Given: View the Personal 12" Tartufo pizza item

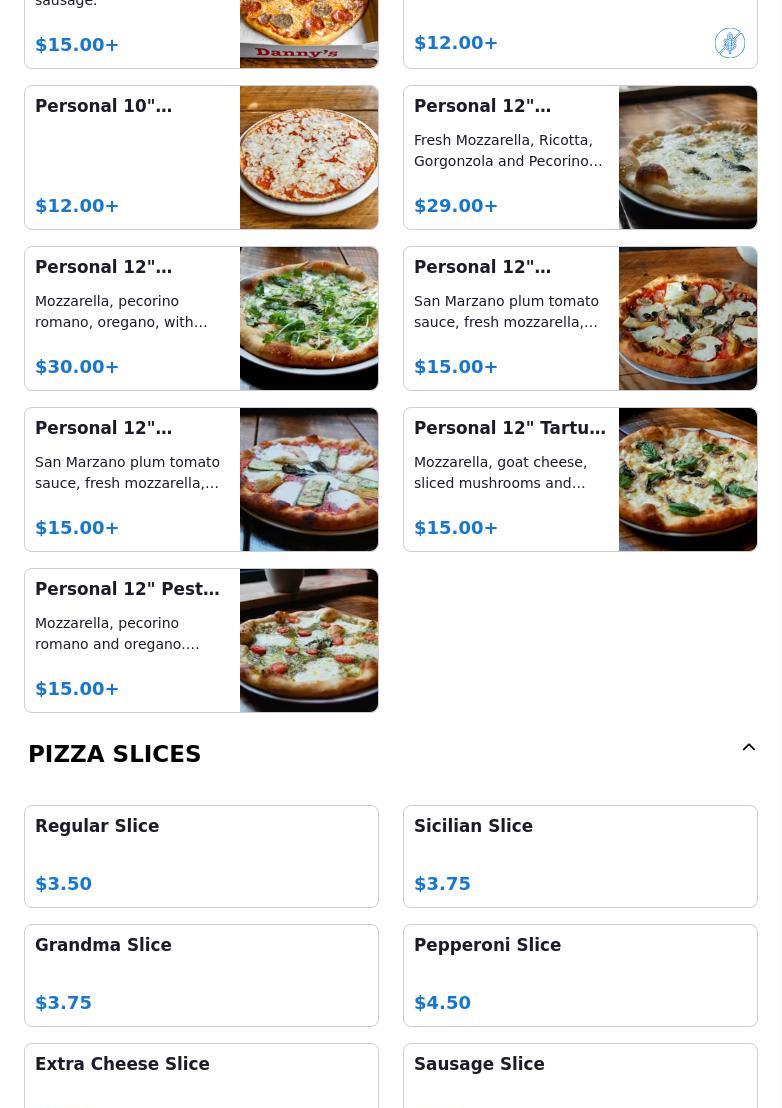Looking at the screenshot, I should coord(580,479).
